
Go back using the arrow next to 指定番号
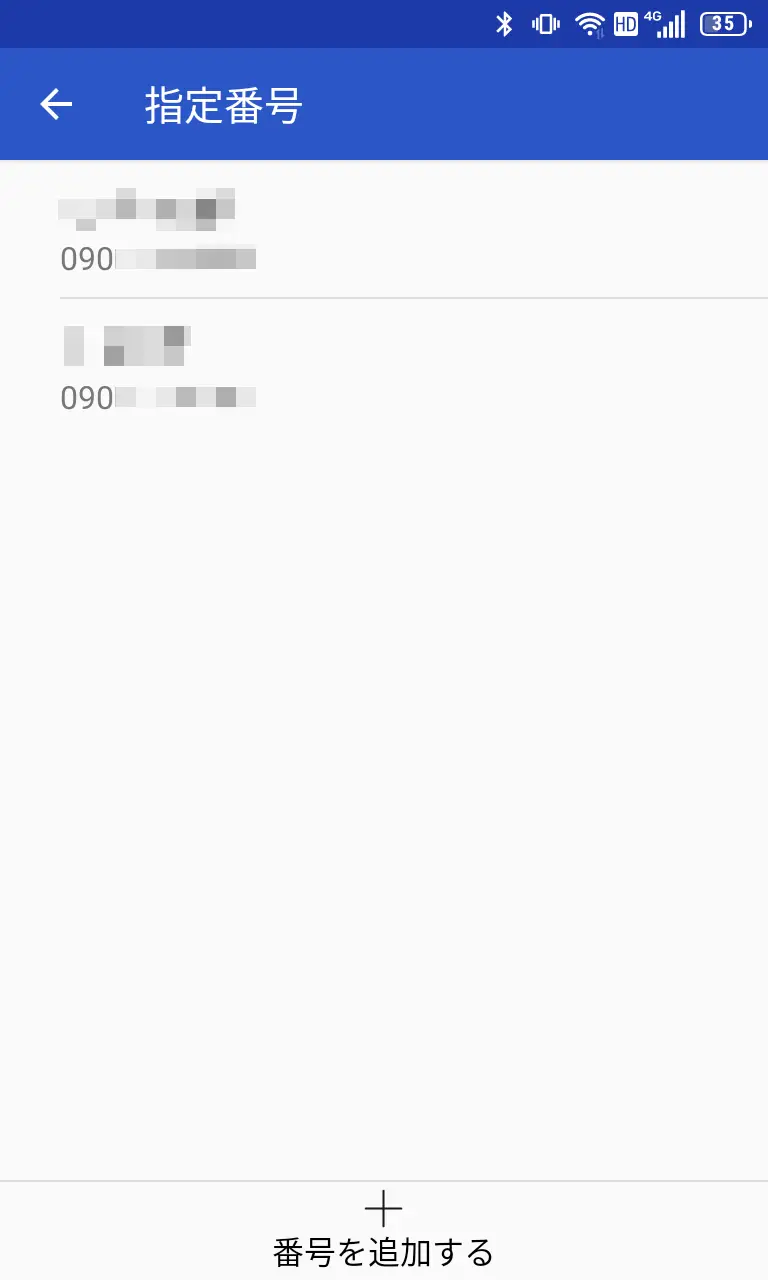pyautogui.click(x=56, y=104)
